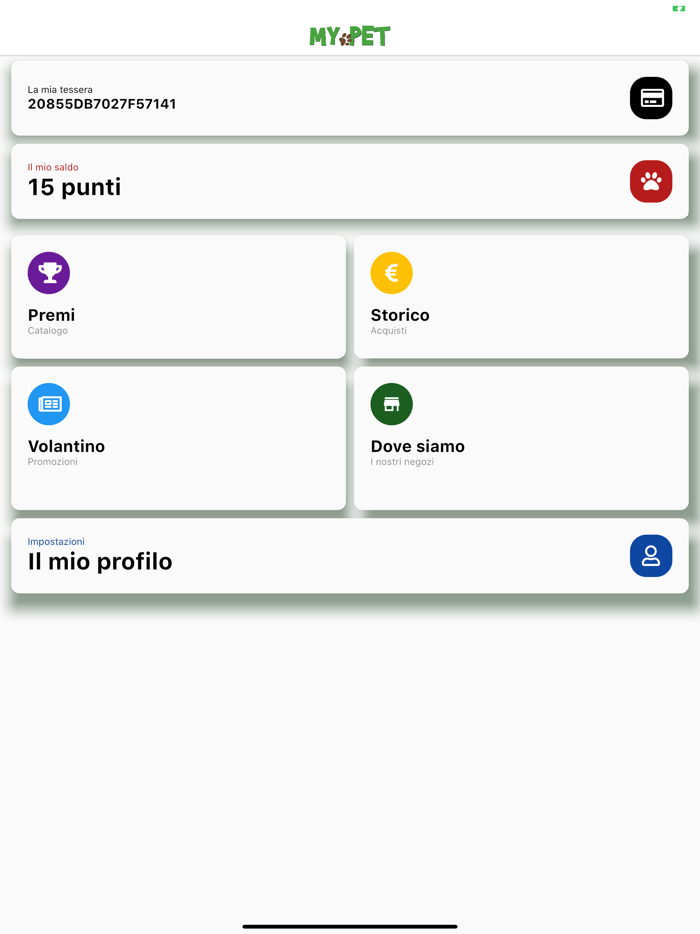Select Dove siamo store locations
The height and width of the screenshot is (934, 700).
click(x=521, y=438)
